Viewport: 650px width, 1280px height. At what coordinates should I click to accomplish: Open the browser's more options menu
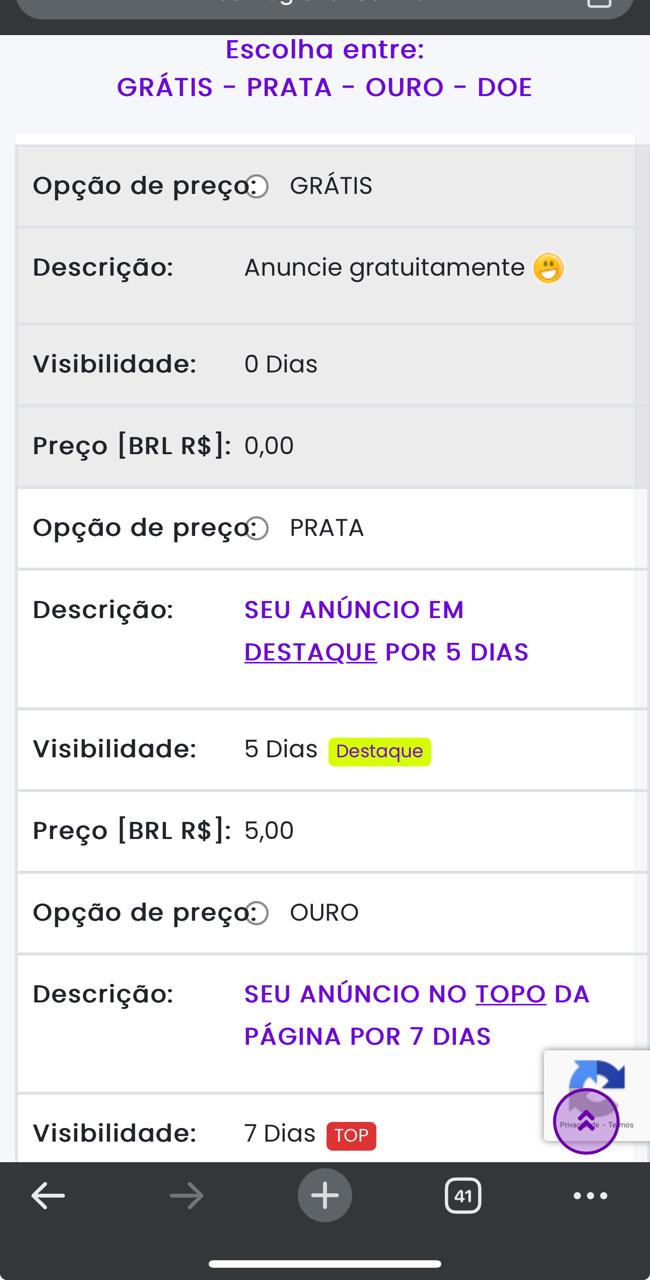click(590, 1195)
